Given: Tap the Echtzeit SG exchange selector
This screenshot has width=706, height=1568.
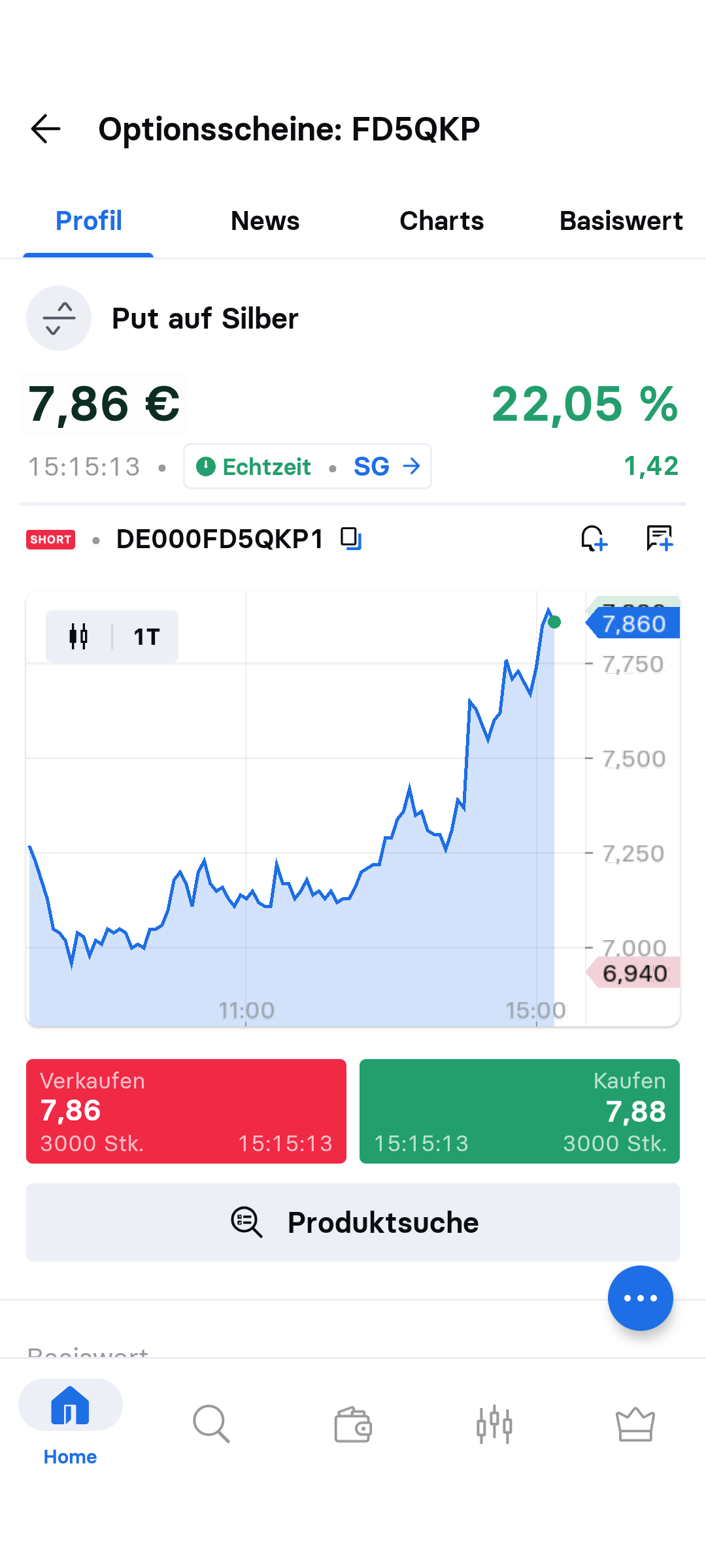Looking at the screenshot, I should [307, 466].
